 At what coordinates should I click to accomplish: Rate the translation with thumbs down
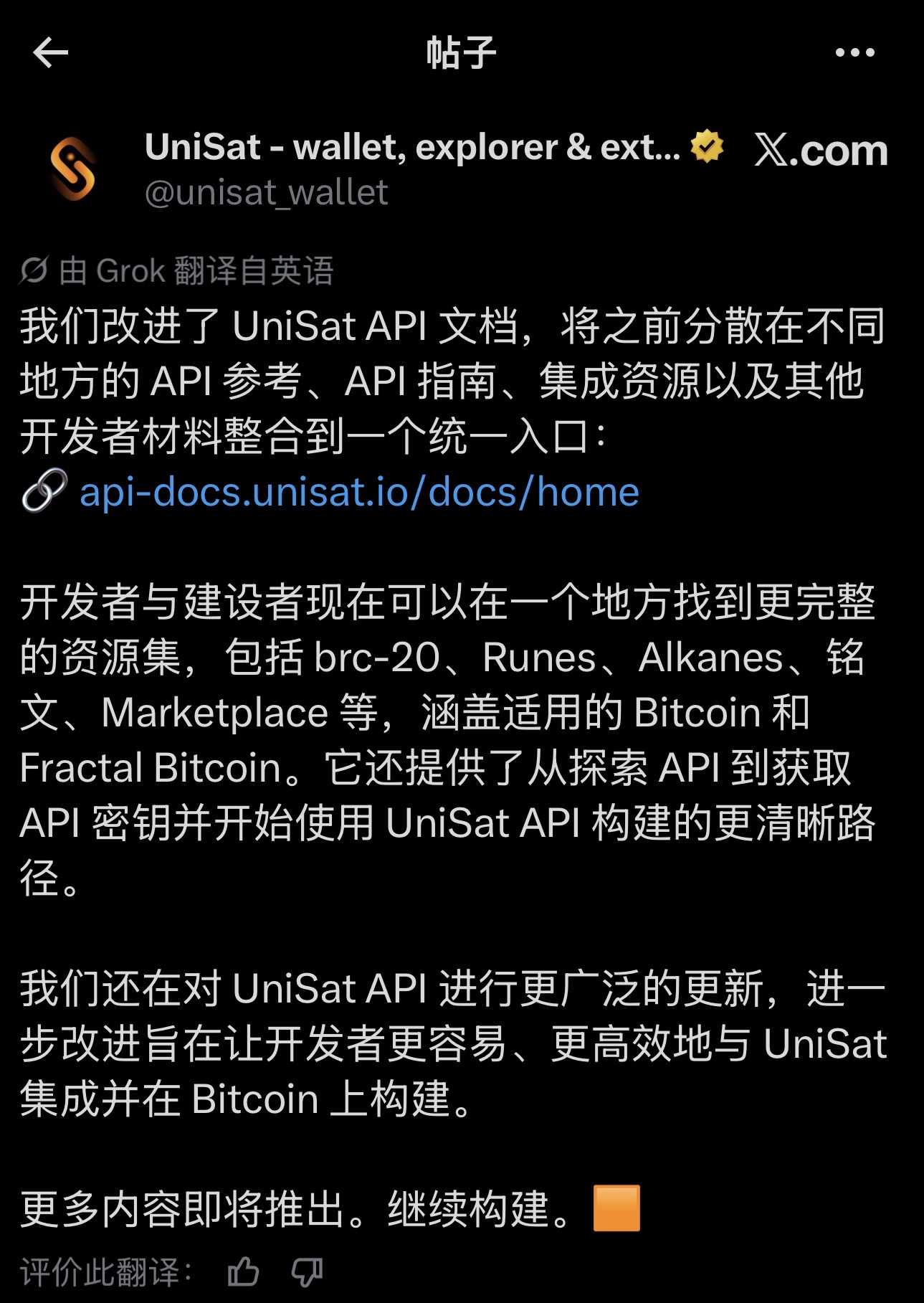[307, 1273]
